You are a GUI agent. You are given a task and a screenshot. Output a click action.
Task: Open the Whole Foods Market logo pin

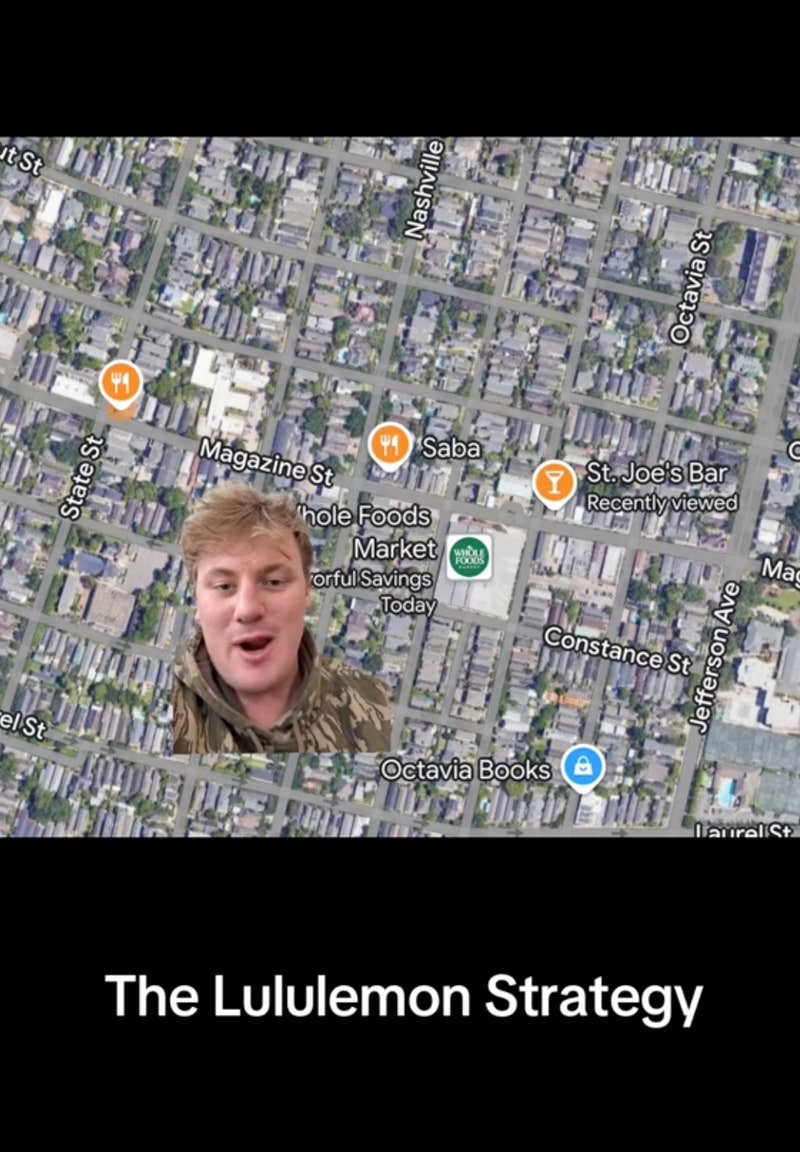pyautogui.click(x=468, y=557)
